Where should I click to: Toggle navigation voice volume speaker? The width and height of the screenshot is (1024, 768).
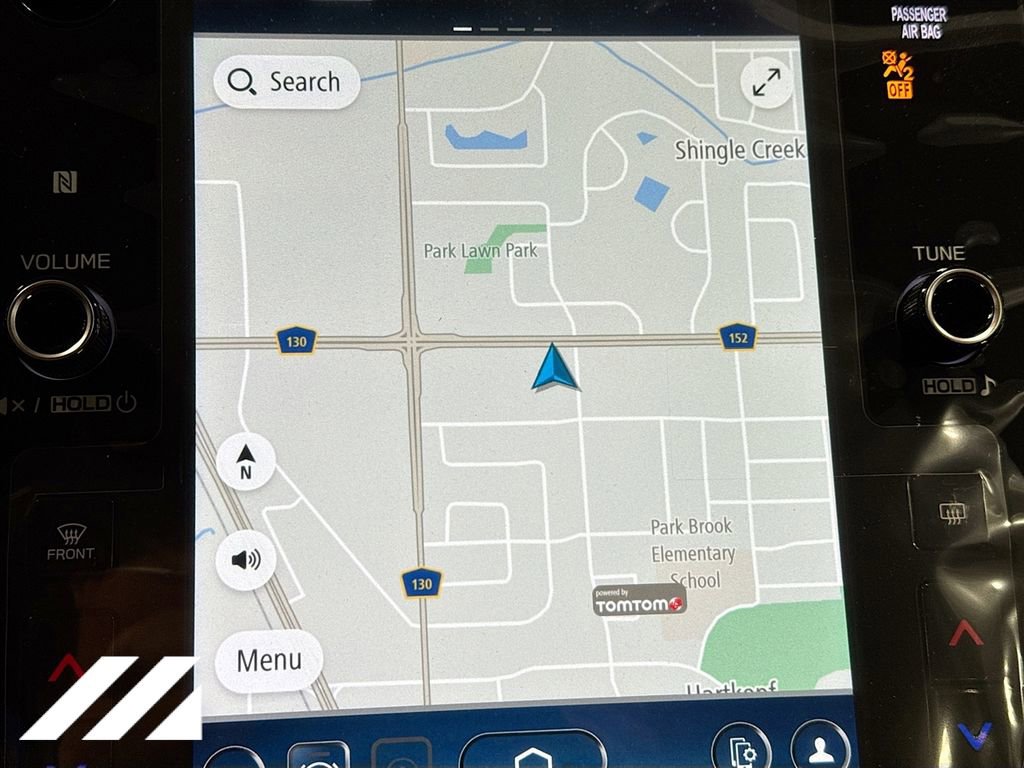[245, 560]
